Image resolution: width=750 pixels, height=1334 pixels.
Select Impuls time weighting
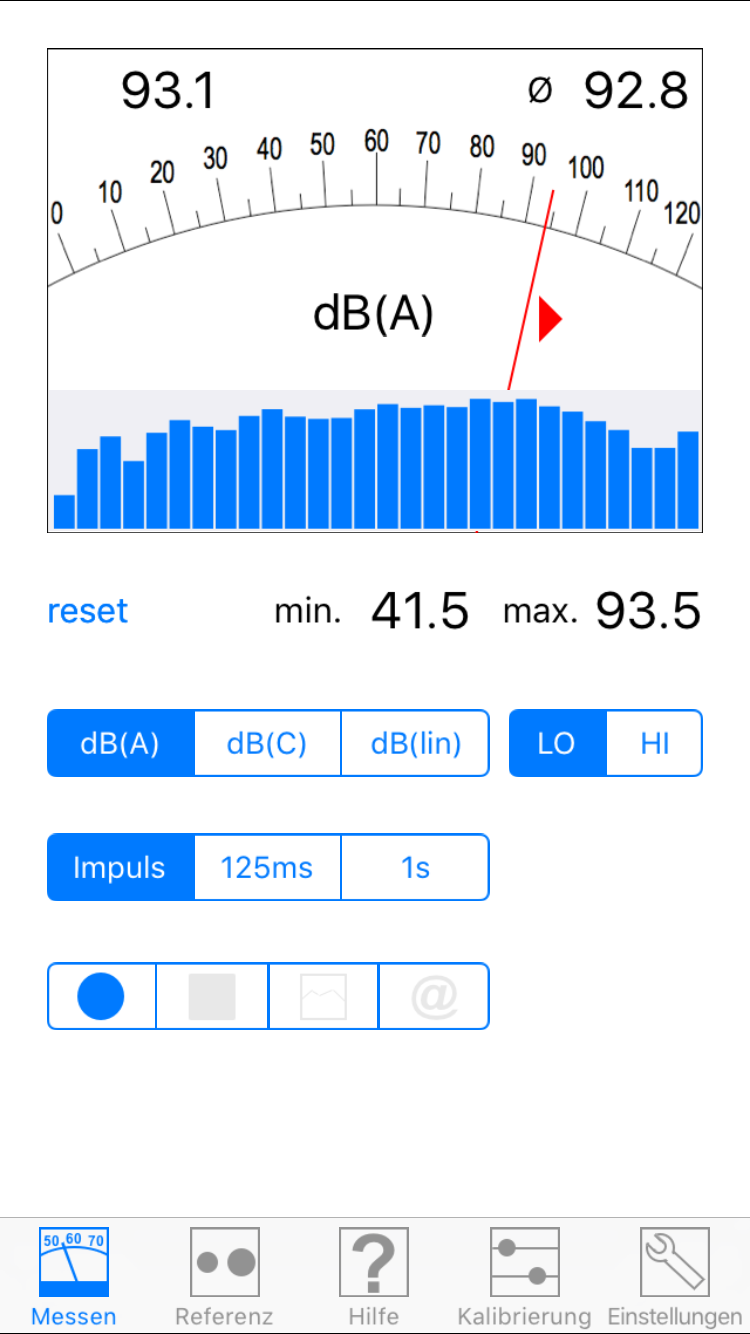pos(120,867)
